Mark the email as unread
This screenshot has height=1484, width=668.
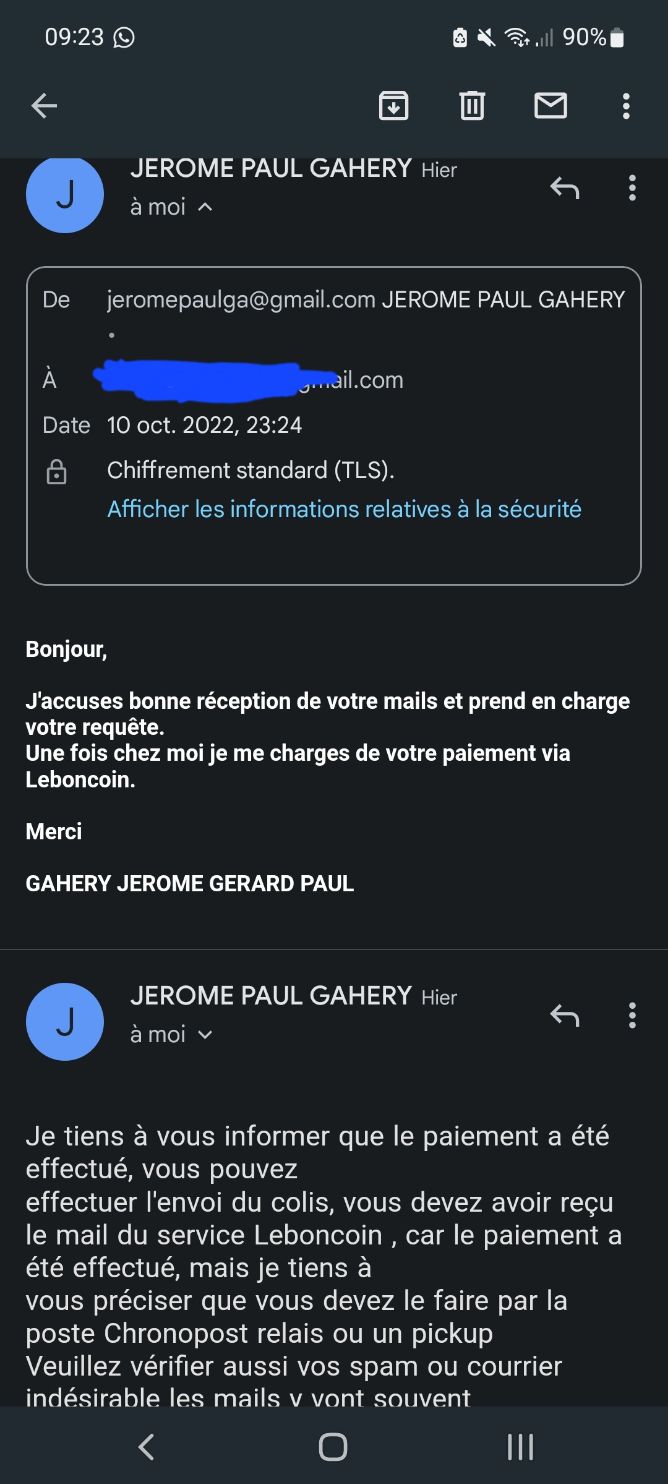[x=551, y=105]
